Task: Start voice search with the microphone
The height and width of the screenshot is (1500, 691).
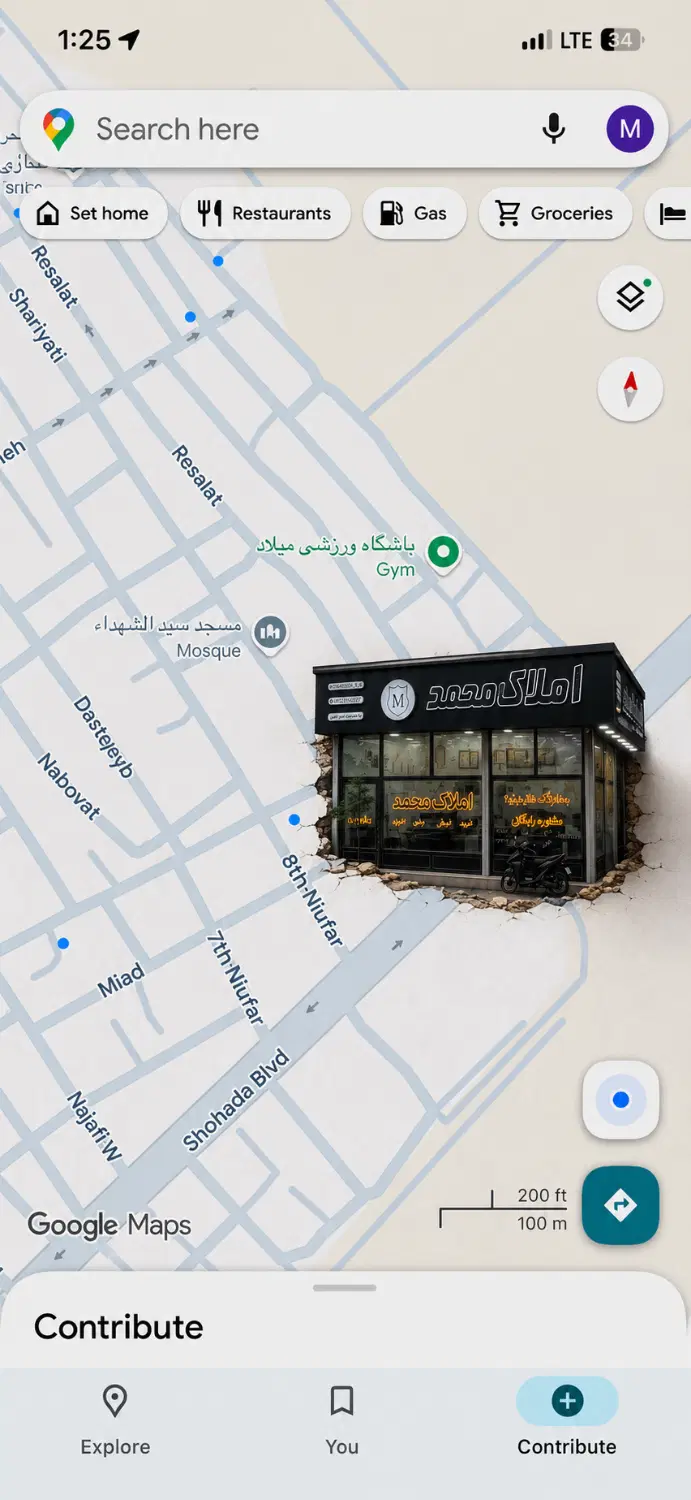Action: 553,129
